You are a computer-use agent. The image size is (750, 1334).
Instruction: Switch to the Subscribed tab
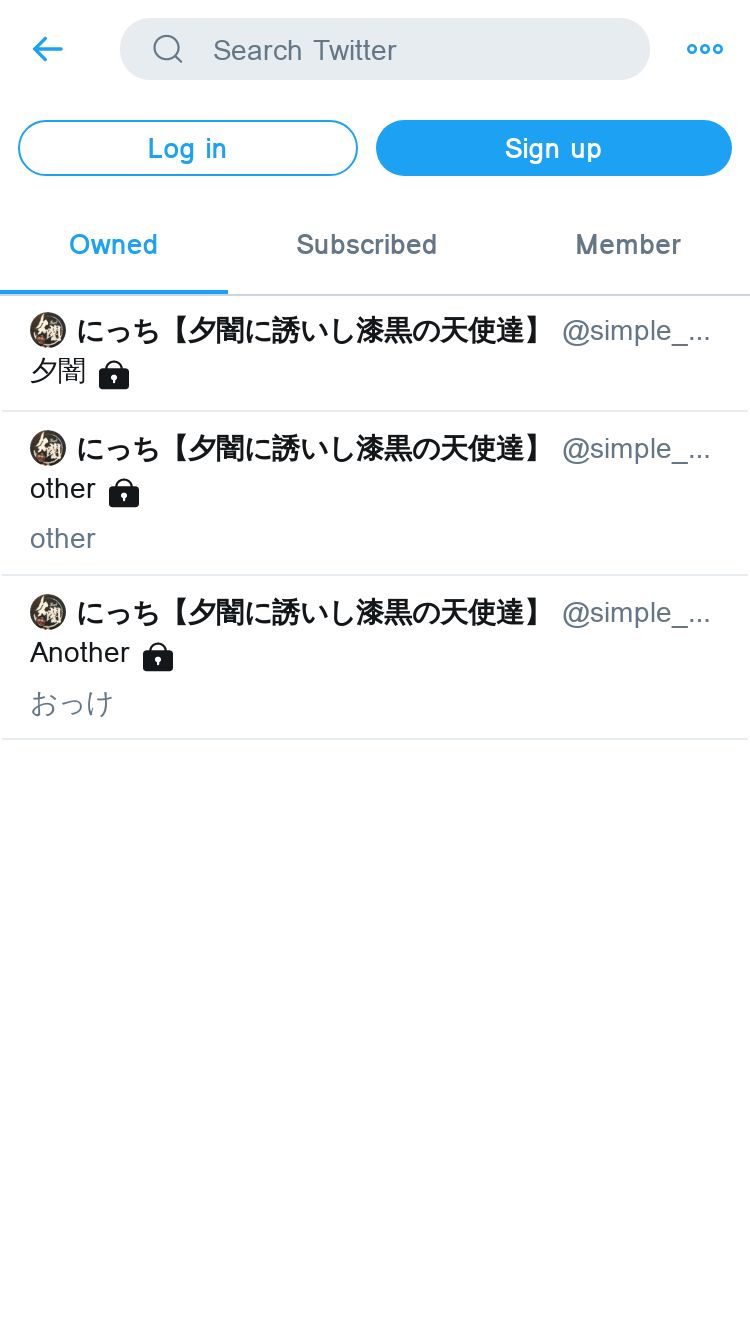[366, 245]
